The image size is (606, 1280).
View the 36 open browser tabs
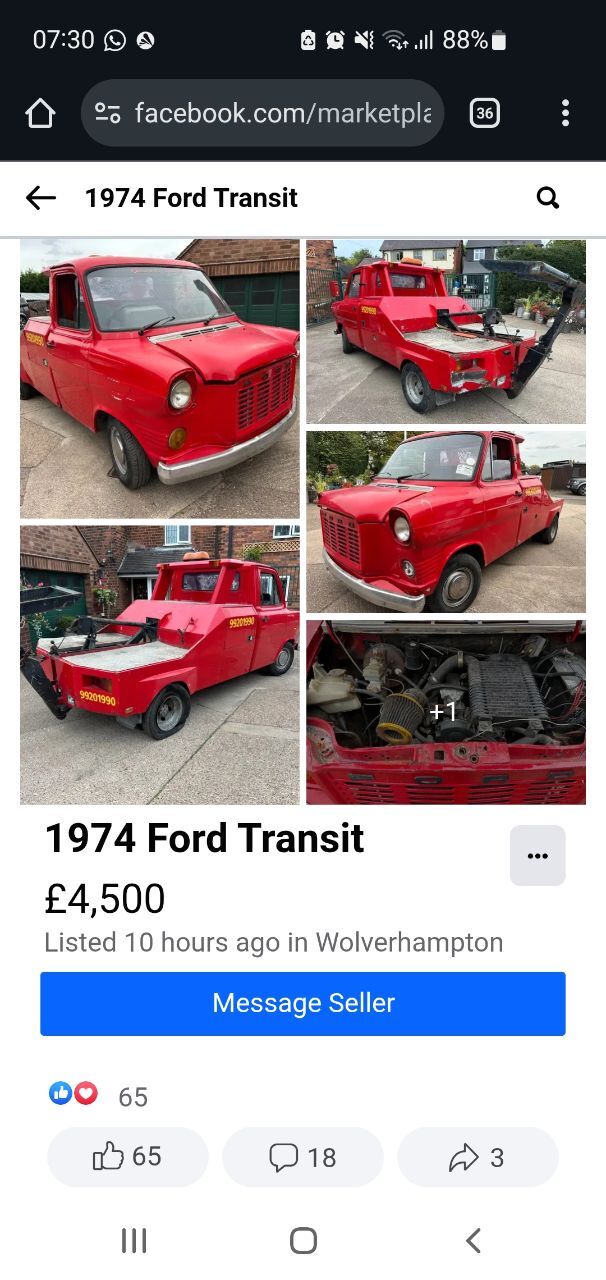[x=484, y=113]
